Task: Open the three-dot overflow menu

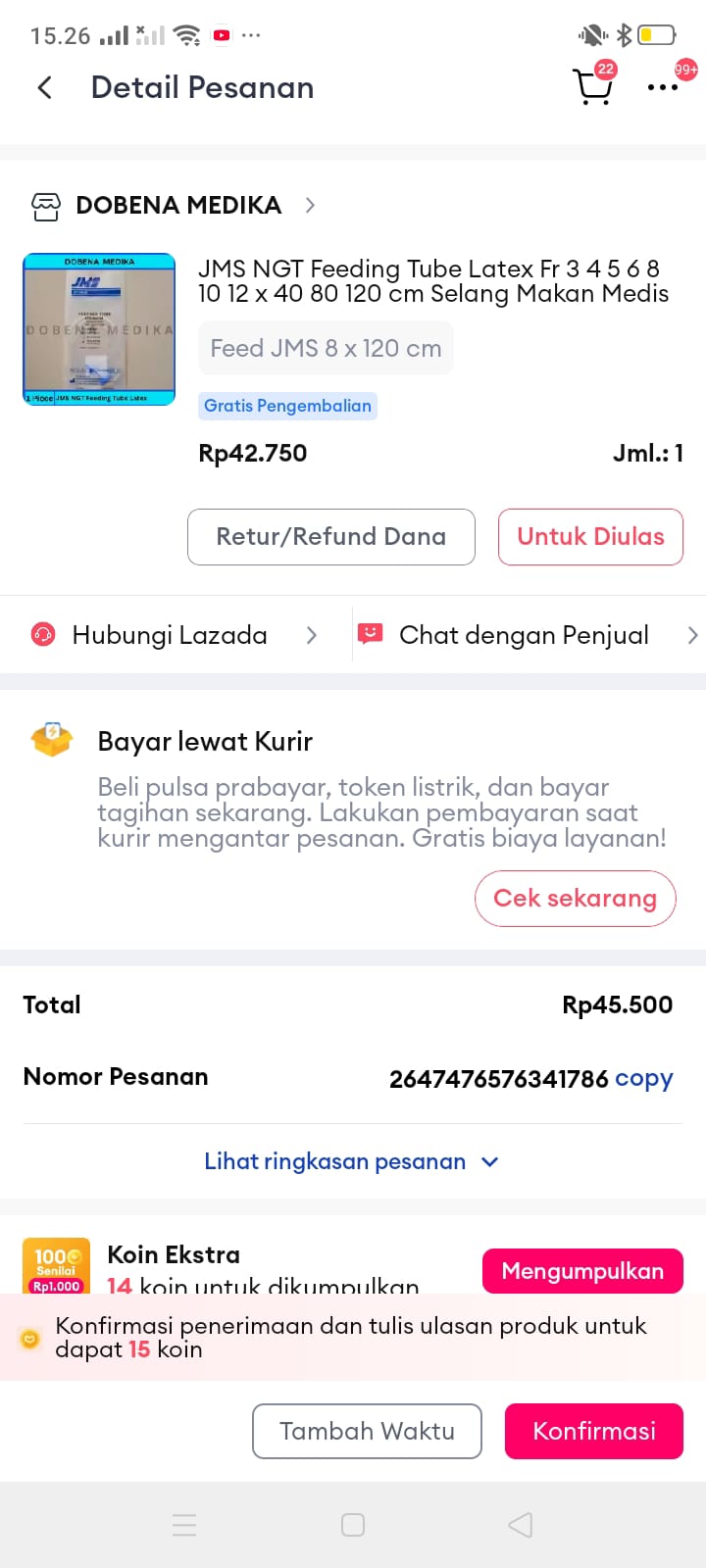Action: pos(663,87)
